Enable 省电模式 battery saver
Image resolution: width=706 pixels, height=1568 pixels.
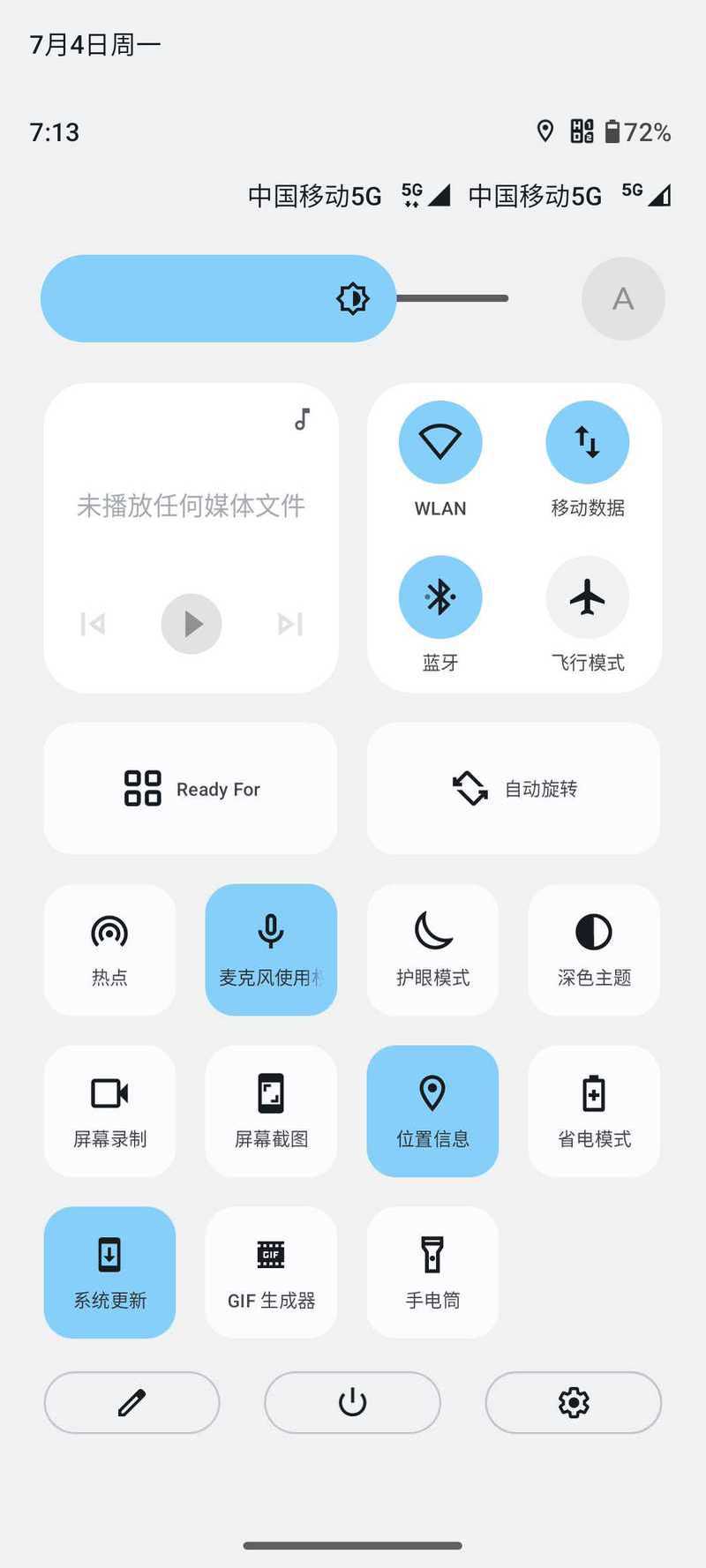click(594, 1111)
